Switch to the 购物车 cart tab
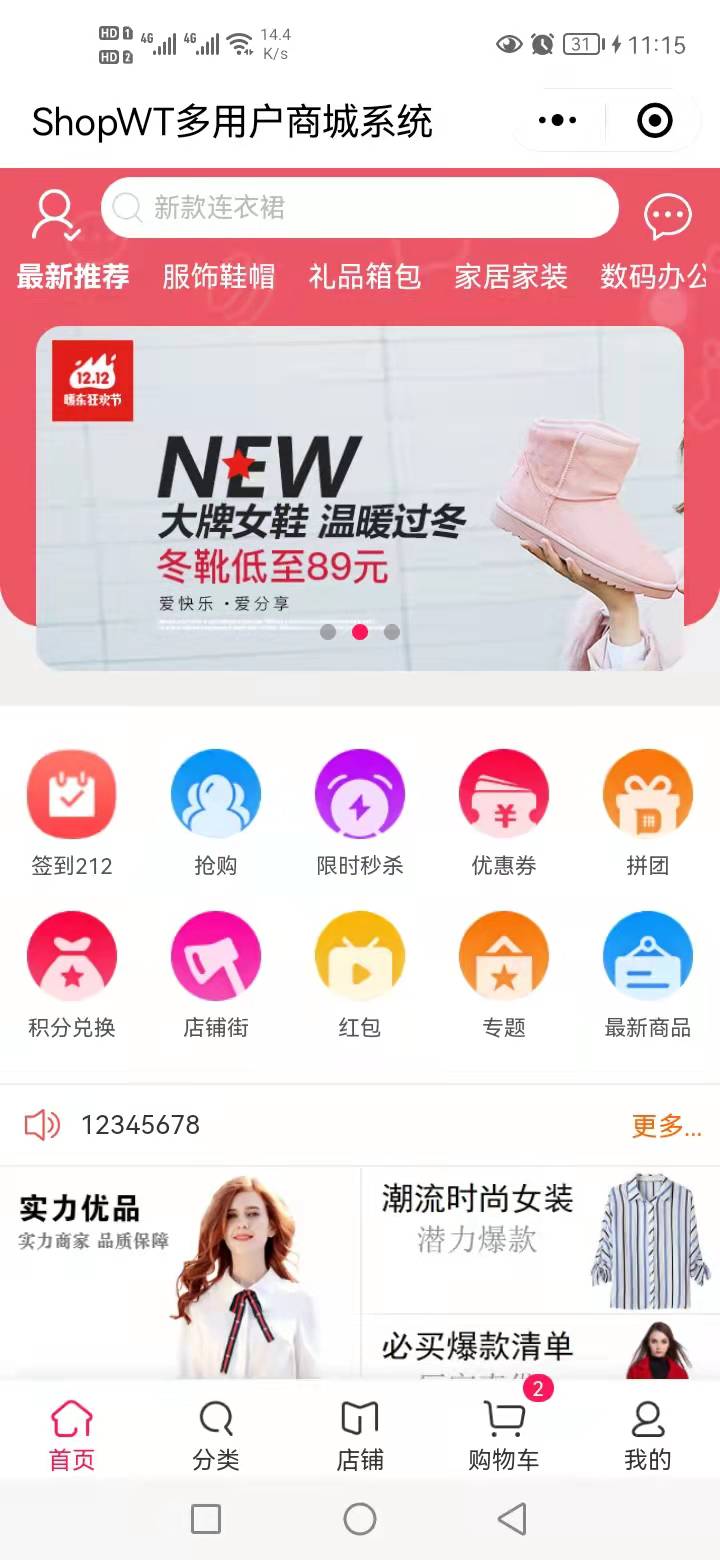The image size is (720, 1560). (504, 1434)
